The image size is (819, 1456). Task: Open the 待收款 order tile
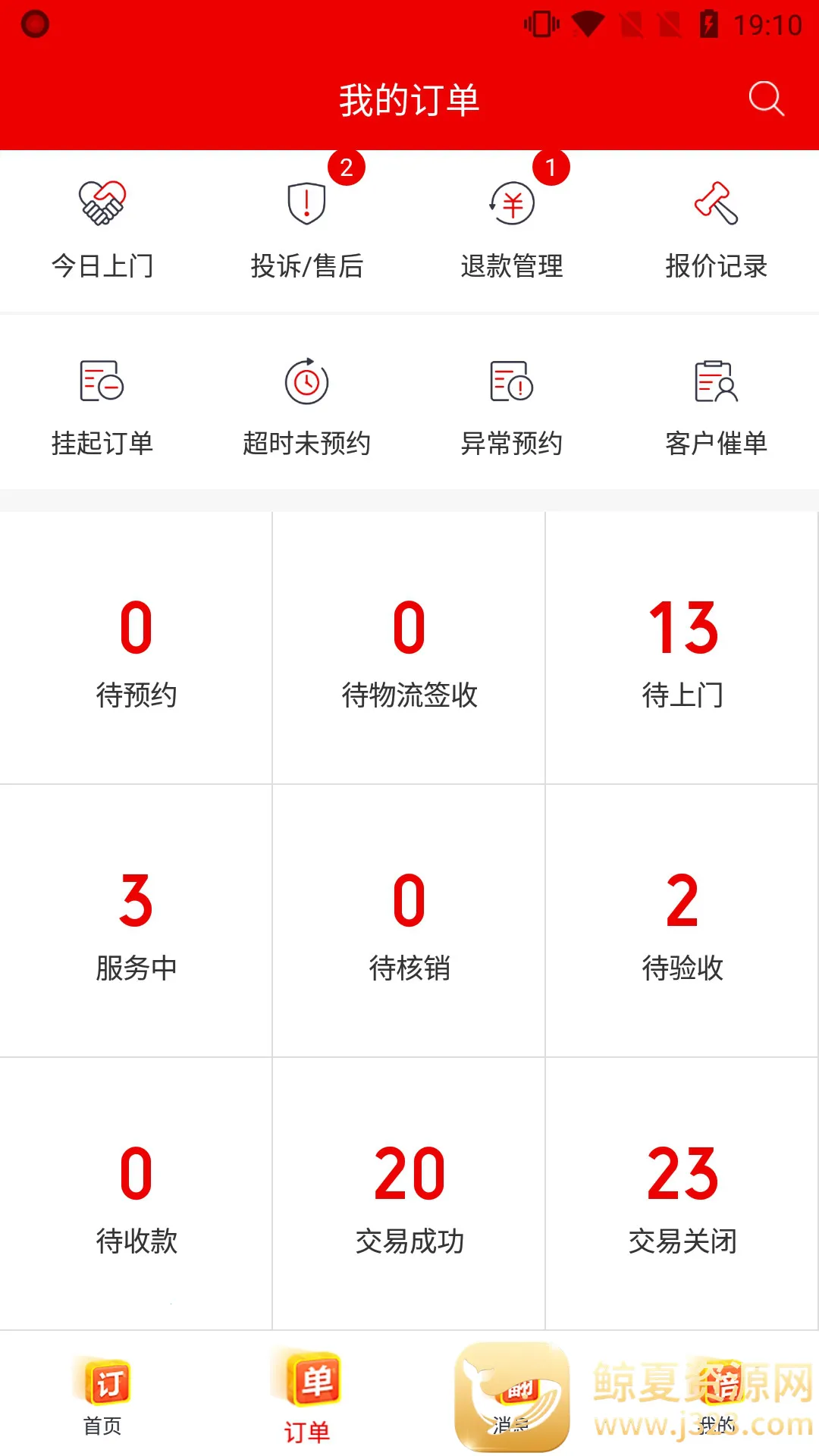(x=136, y=1194)
